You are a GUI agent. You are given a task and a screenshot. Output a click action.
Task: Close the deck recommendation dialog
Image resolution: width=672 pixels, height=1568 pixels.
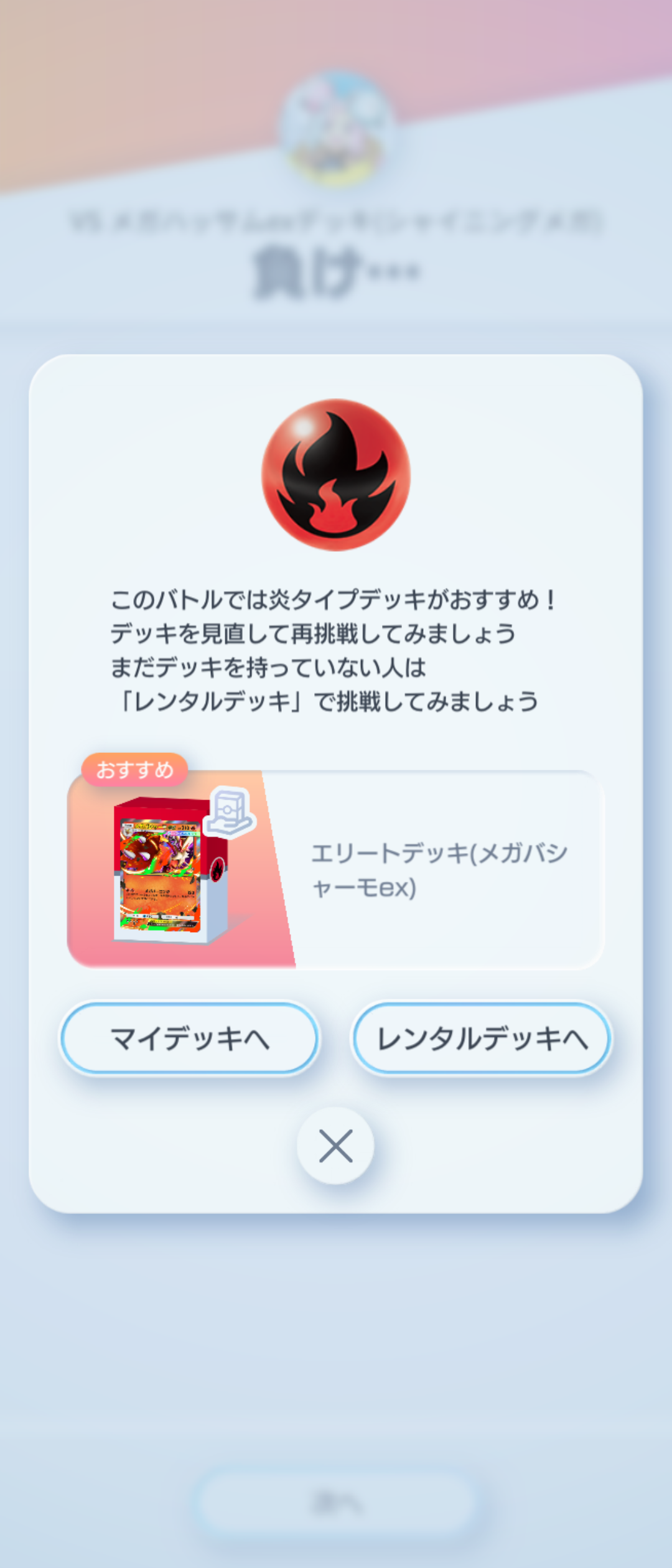click(335, 1146)
